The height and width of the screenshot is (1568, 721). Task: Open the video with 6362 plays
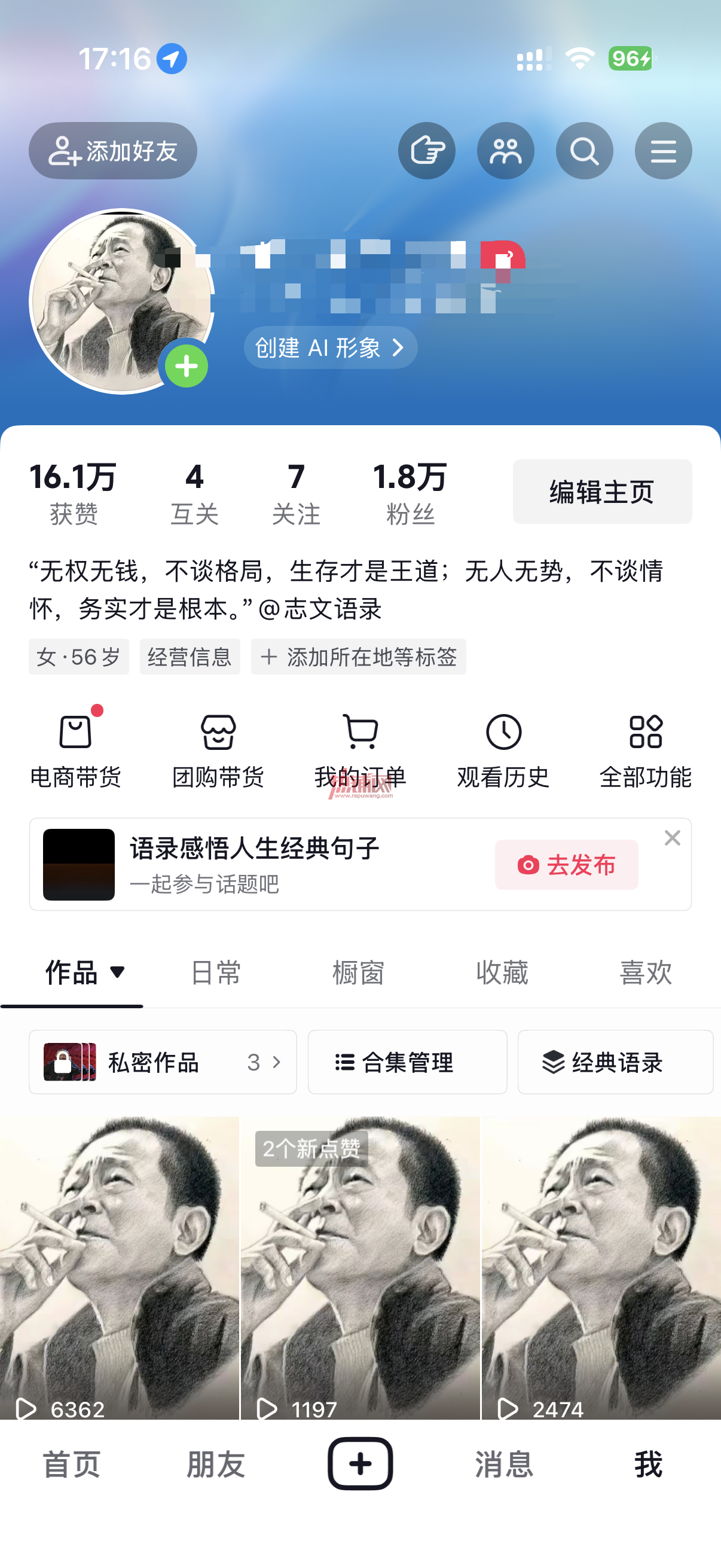point(119,1267)
